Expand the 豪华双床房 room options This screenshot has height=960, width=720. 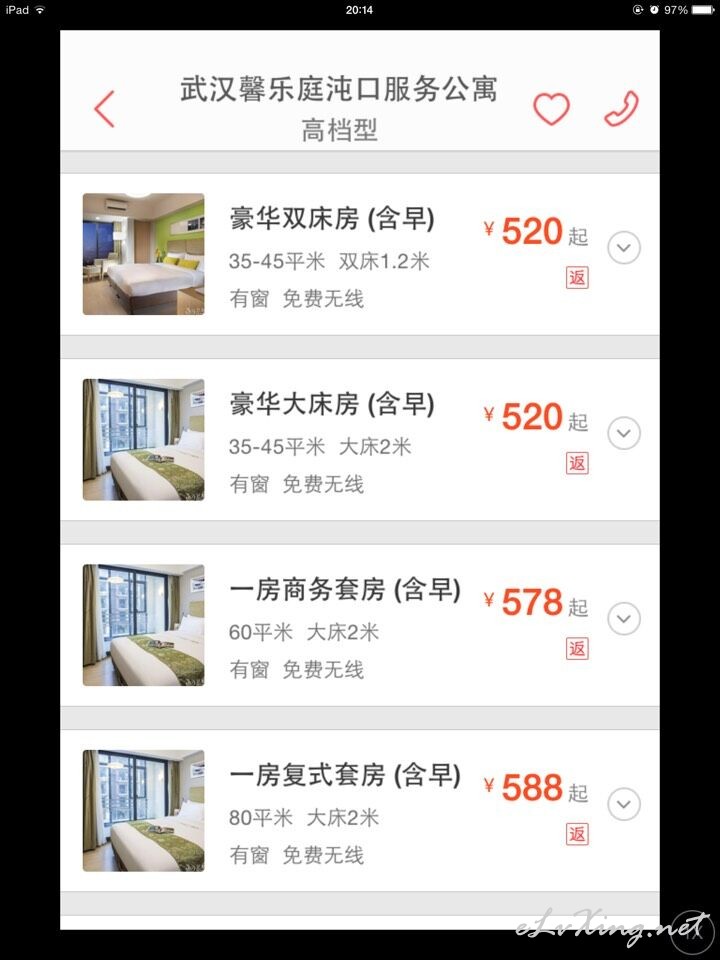tap(624, 247)
